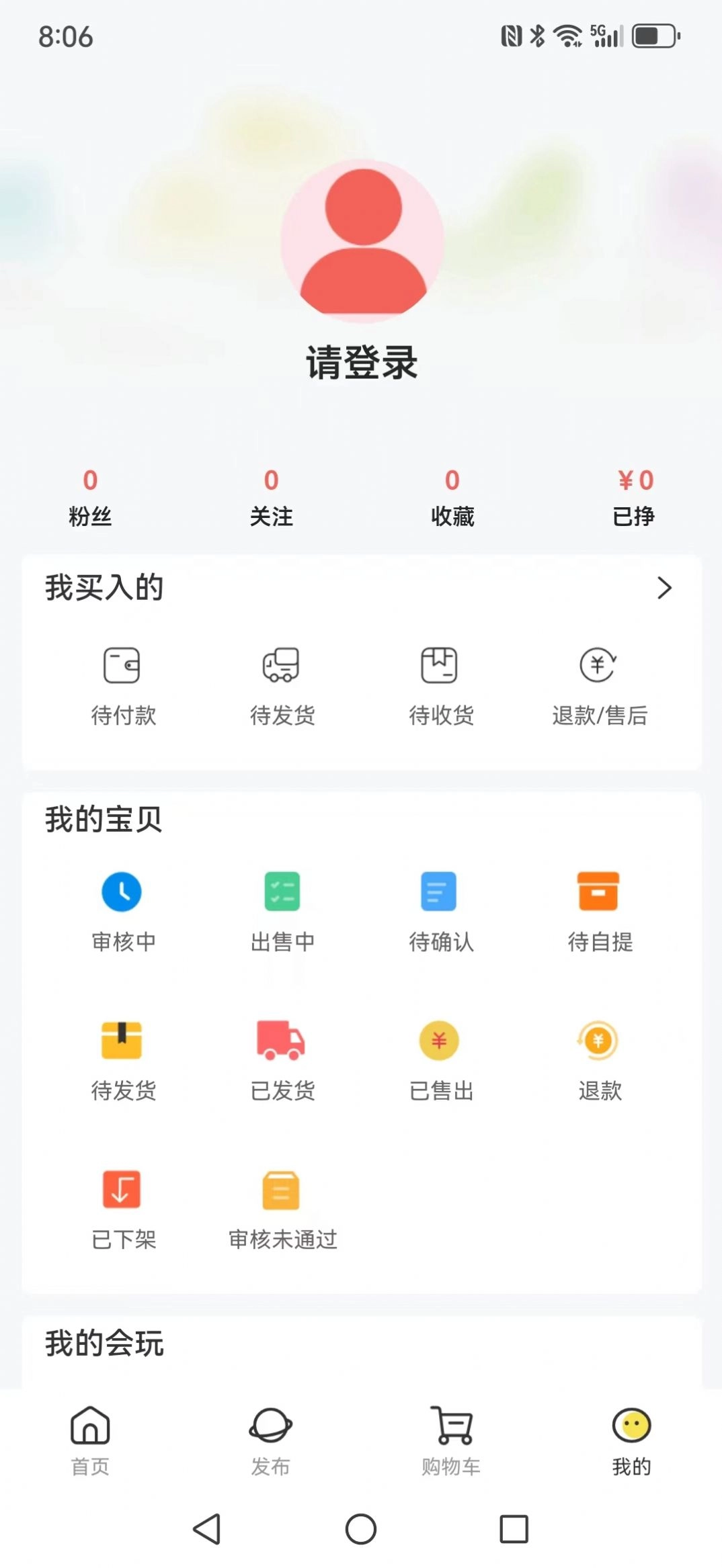722x1568 pixels.
Task: View 粉丝 (fans) count
Action: point(89,497)
